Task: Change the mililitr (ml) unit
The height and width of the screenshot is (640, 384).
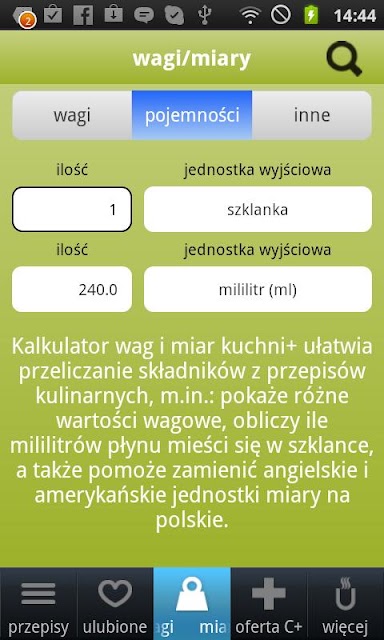Action: (x=258, y=289)
